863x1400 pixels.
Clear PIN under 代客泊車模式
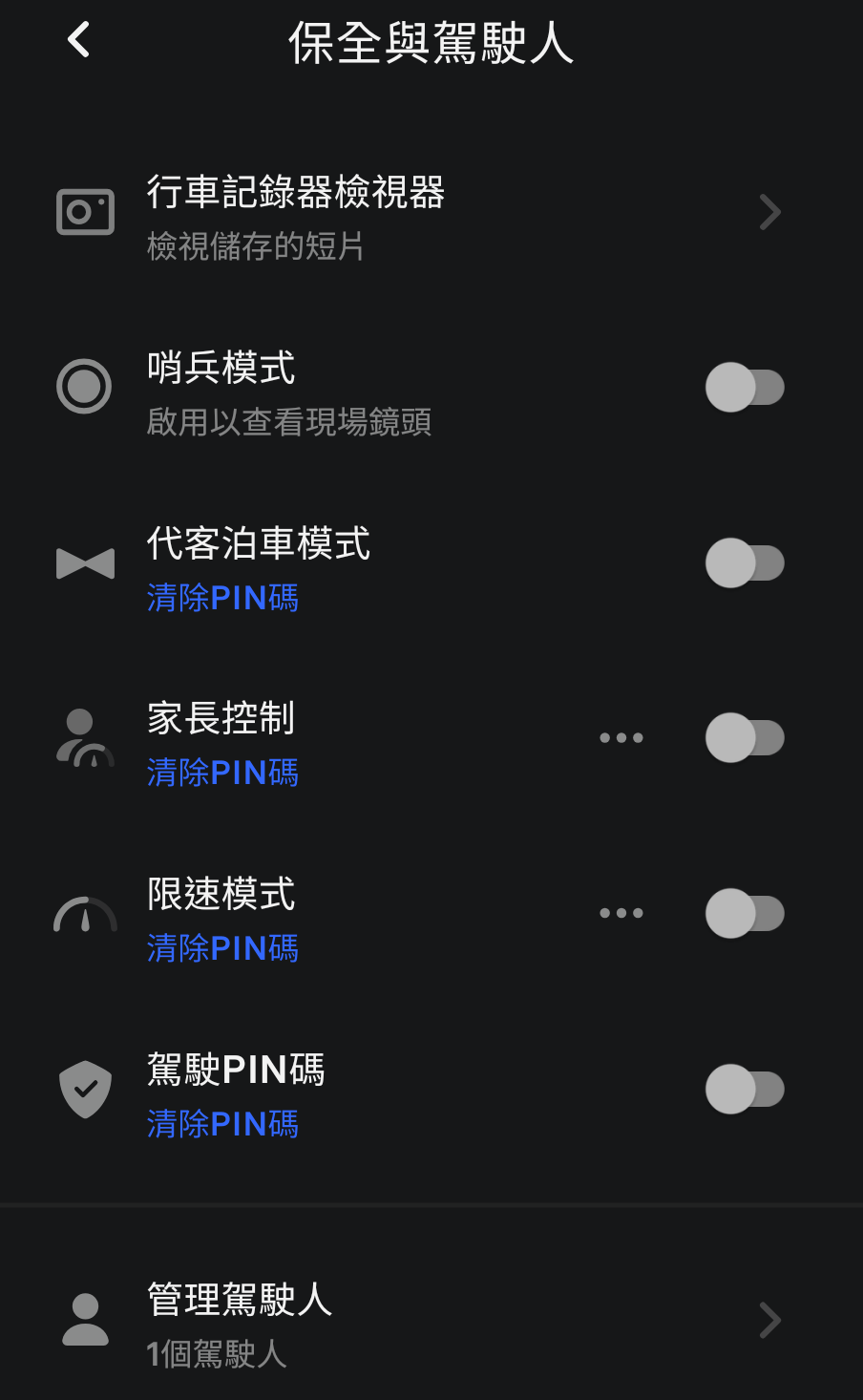point(222,599)
